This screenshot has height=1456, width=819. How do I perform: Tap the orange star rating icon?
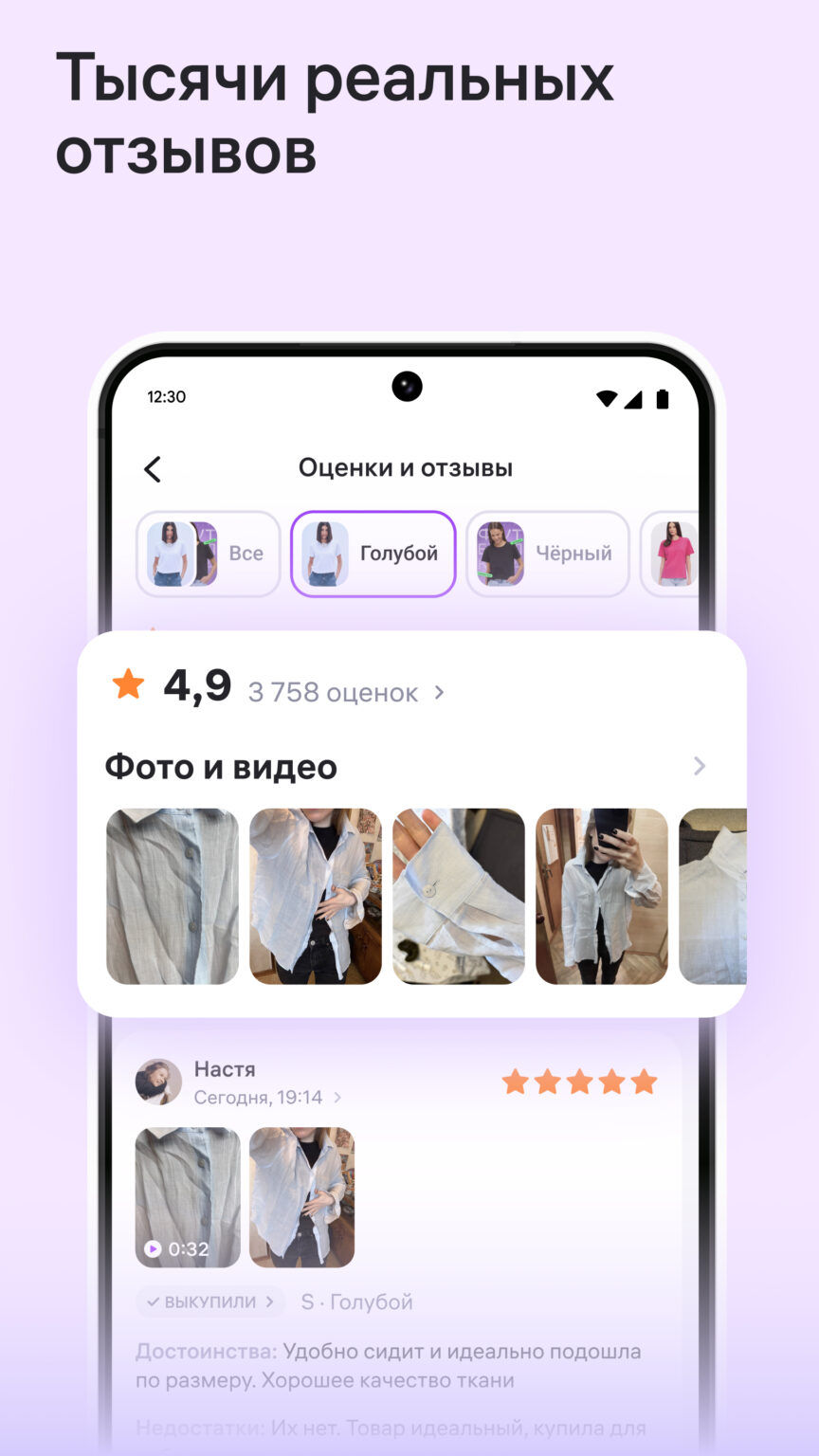128,684
